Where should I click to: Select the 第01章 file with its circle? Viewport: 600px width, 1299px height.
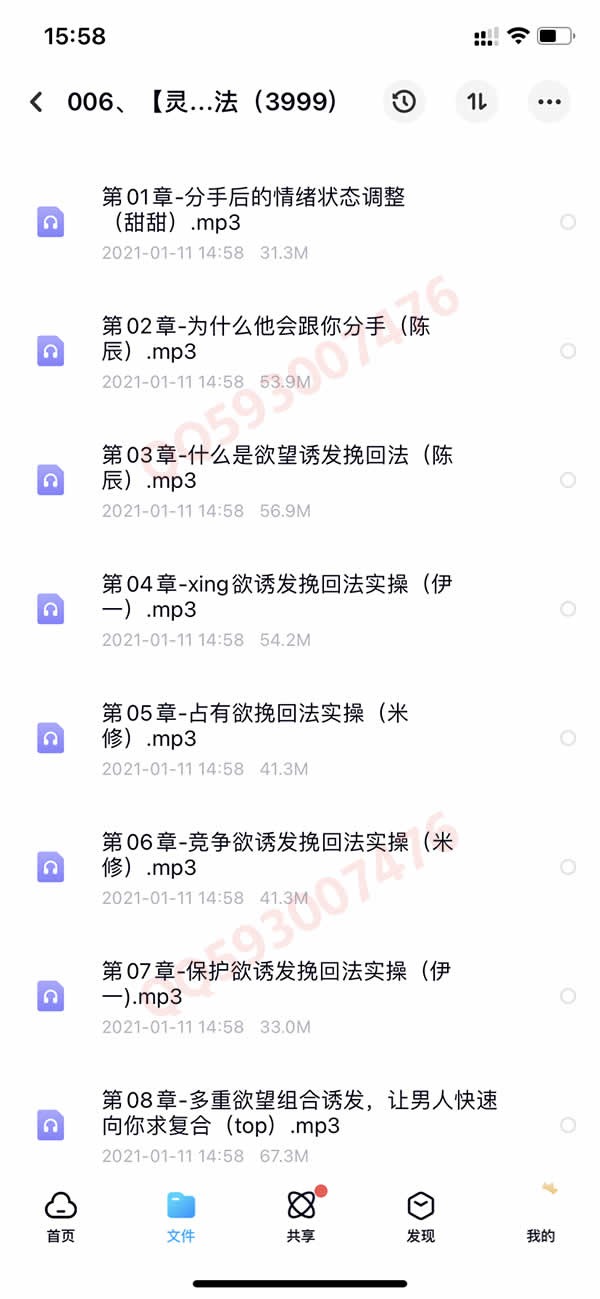[568, 222]
